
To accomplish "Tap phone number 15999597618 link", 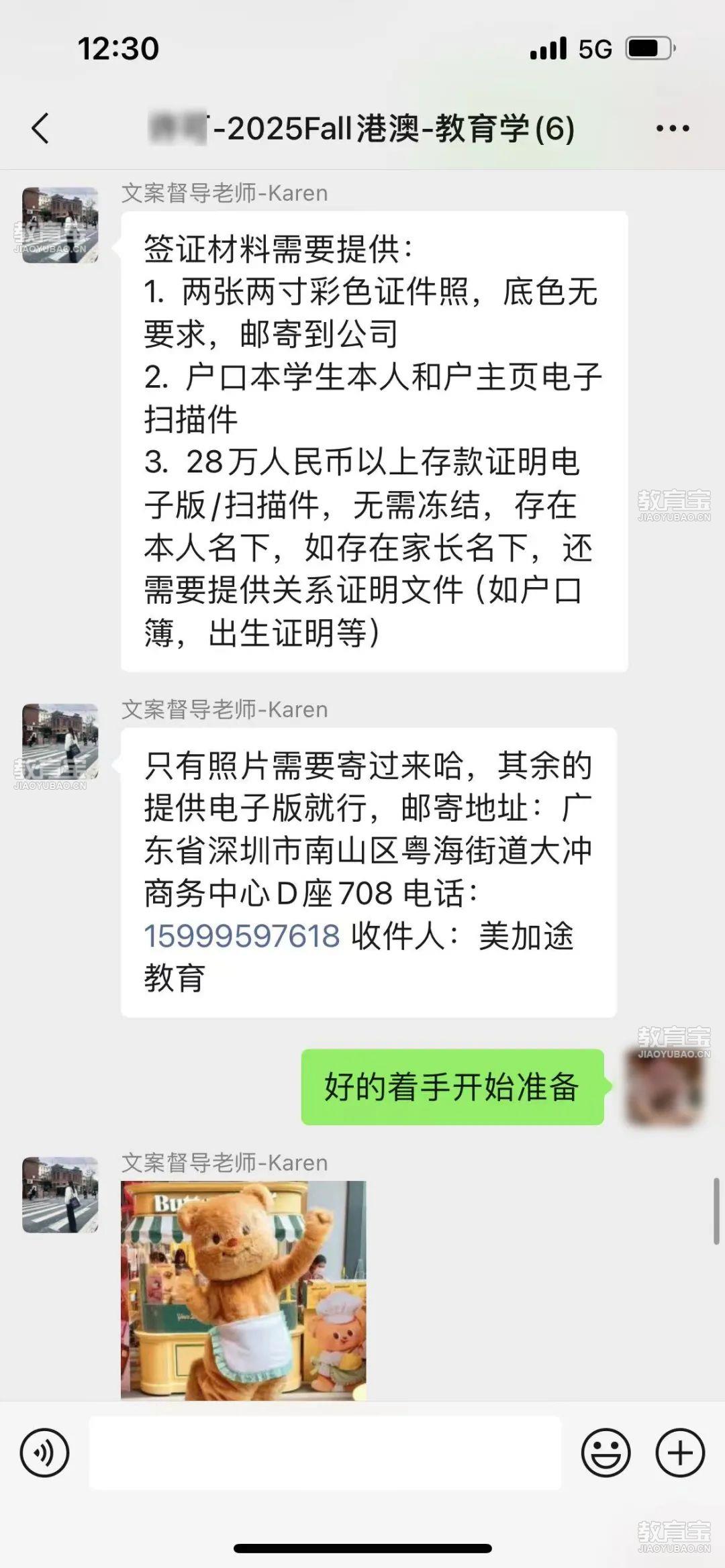I will pyautogui.click(x=242, y=935).
